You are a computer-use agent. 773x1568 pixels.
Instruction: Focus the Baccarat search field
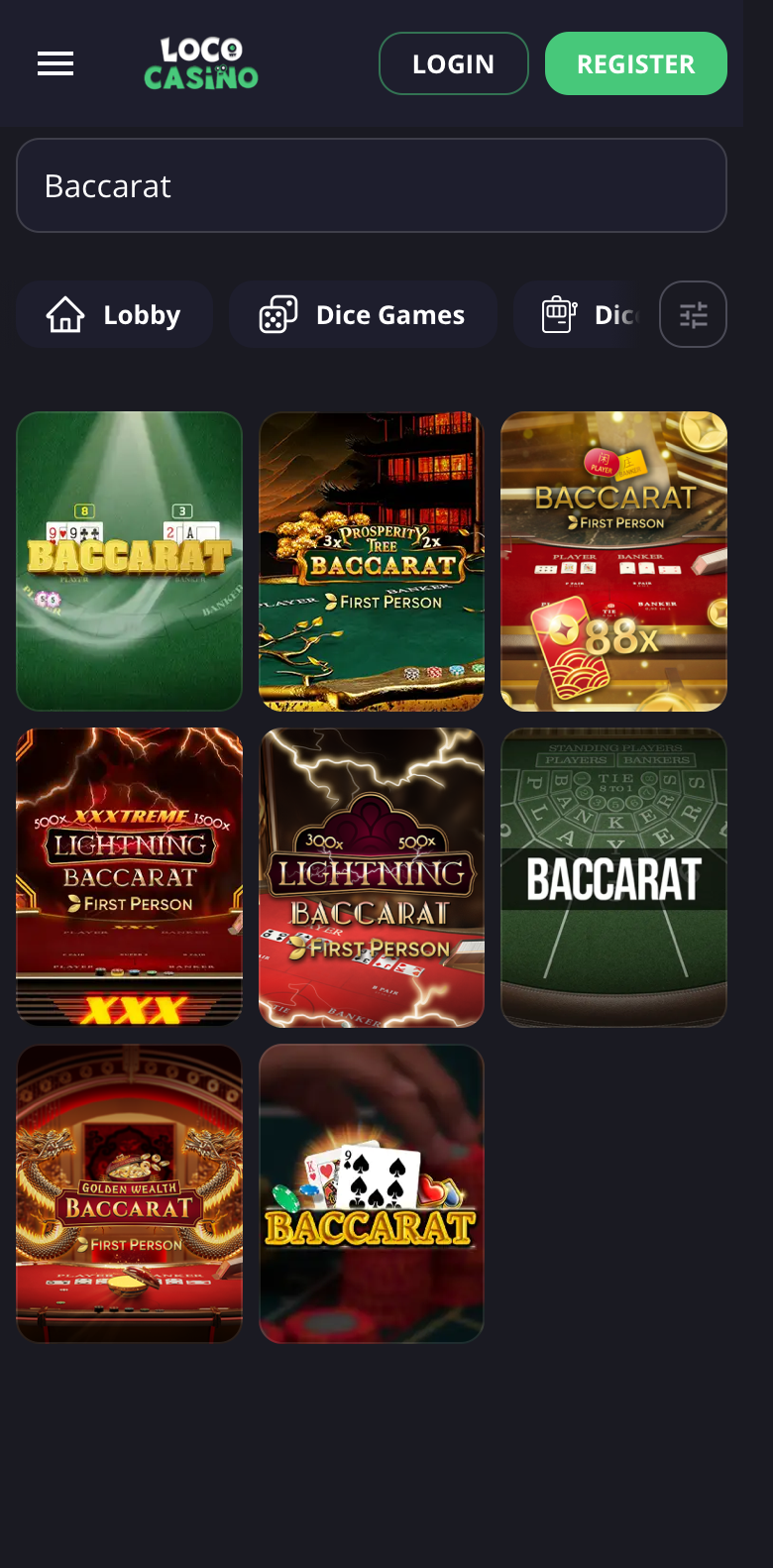(372, 185)
